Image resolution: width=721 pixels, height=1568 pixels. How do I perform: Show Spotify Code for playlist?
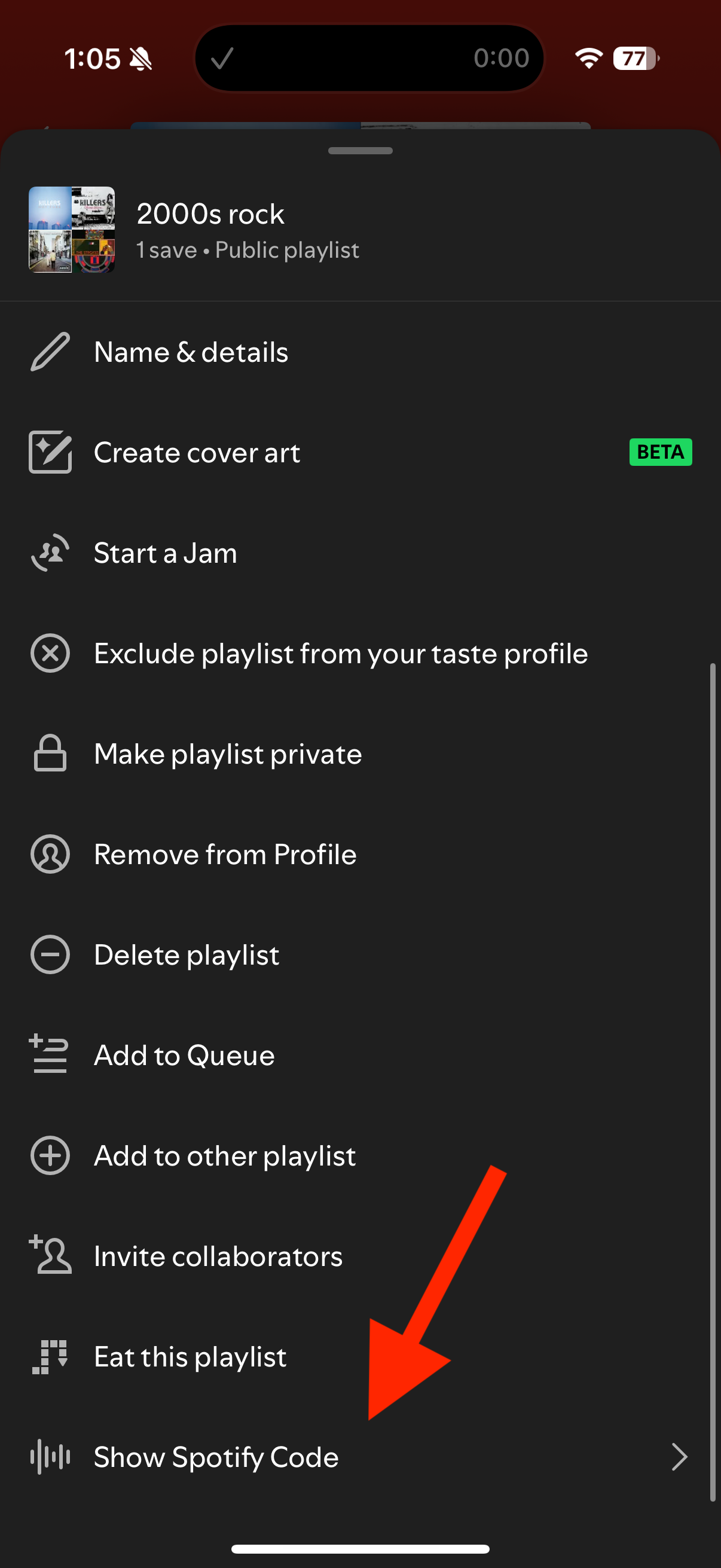point(216,1457)
